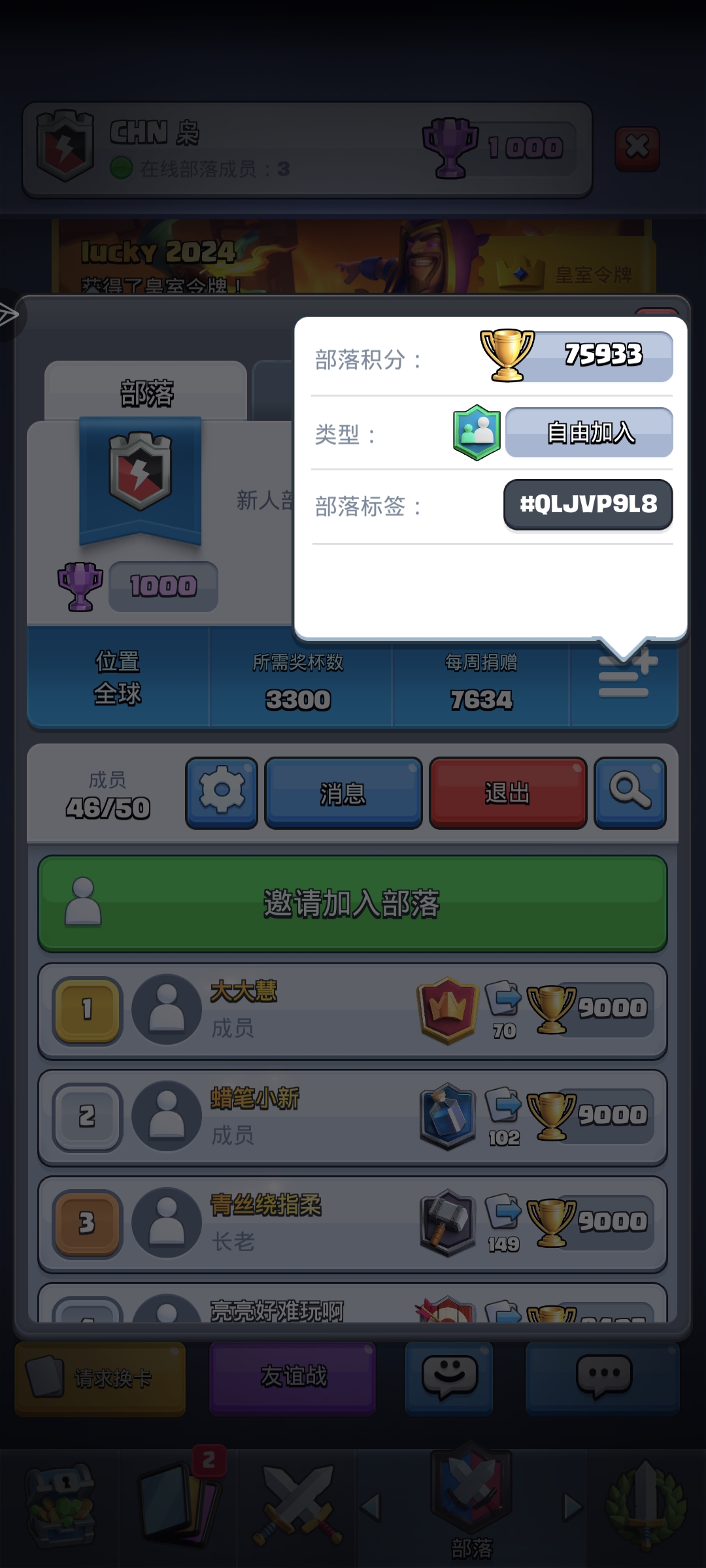Open the CHN 枭 clan header bar
The width and height of the screenshot is (706, 1568).
click(307, 150)
